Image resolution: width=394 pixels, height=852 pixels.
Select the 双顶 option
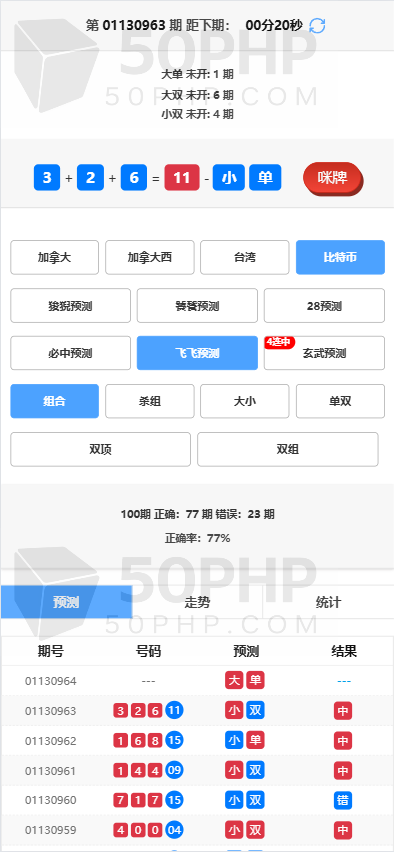tap(101, 449)
